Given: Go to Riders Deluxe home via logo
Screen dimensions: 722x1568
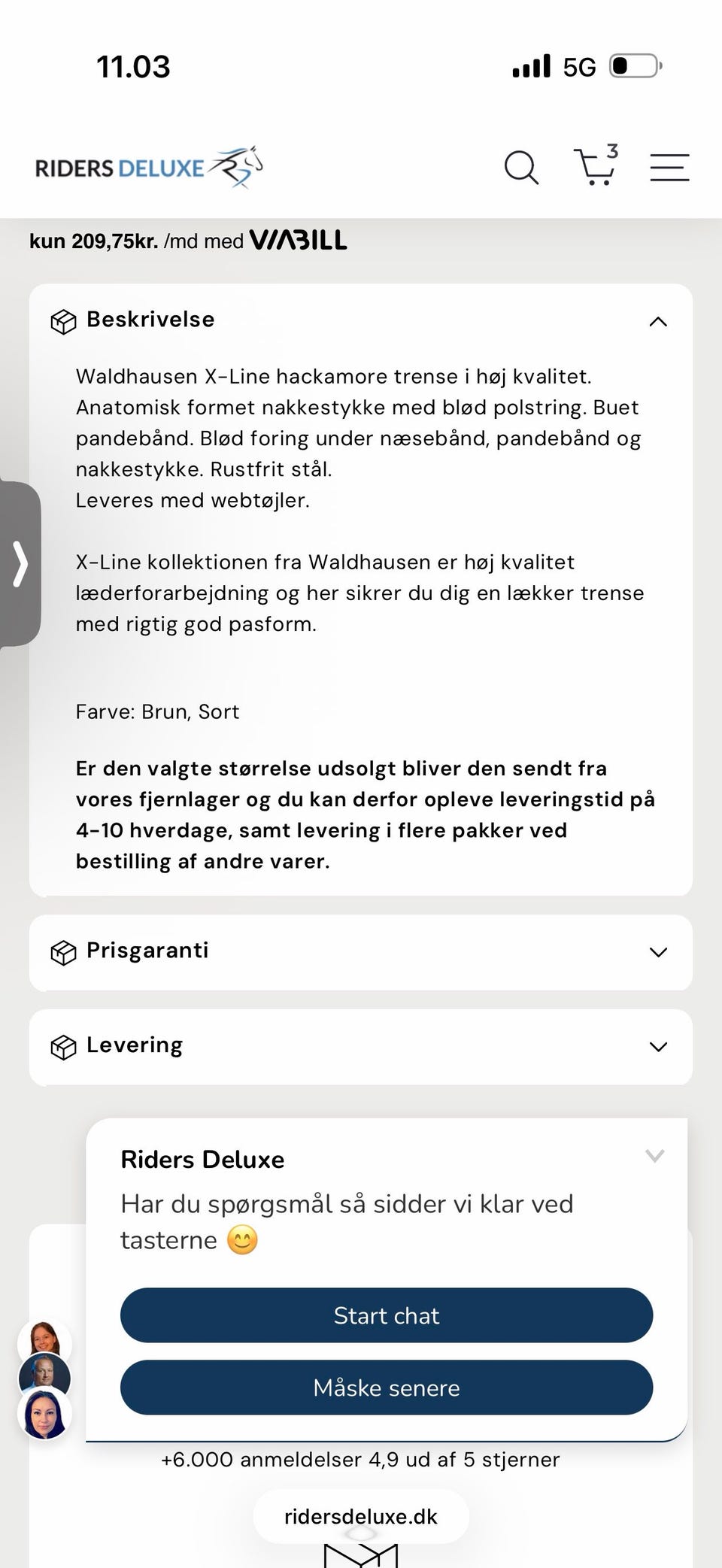Looking at the screenshot, I should tap(149, 167).
